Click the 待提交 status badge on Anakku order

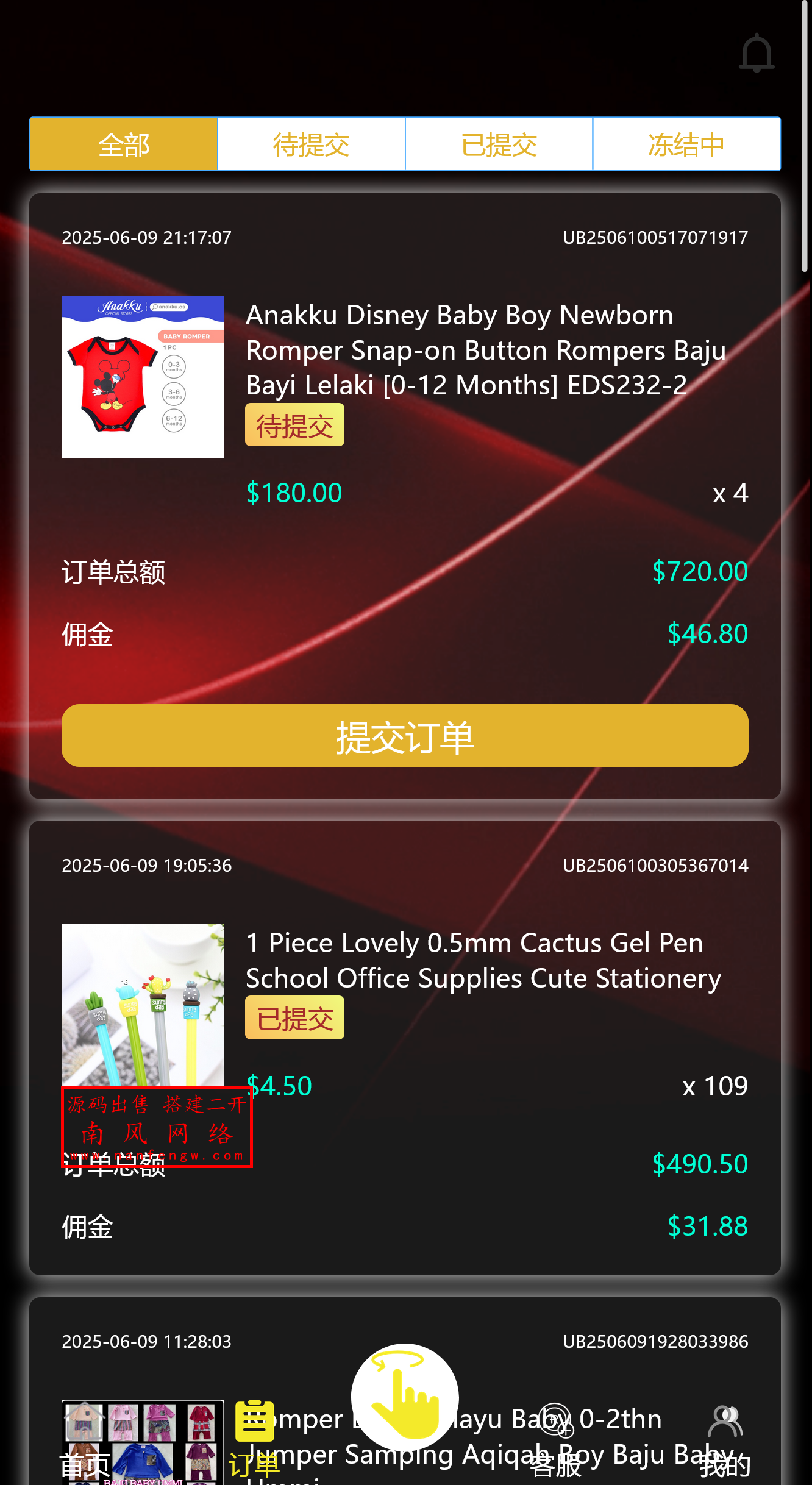point(294,425)
